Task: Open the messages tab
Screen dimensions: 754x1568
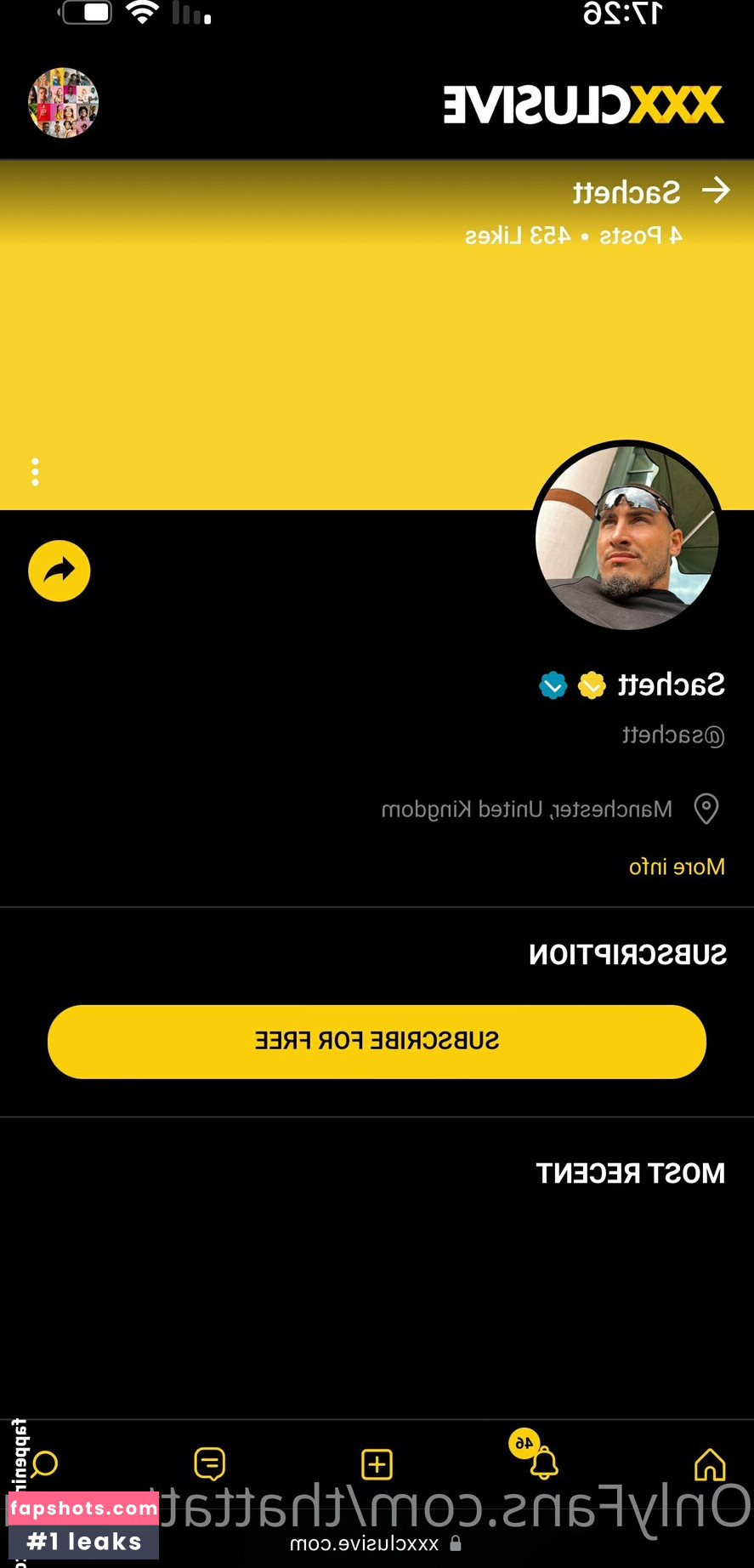Action: click(x=209, y=1464)
